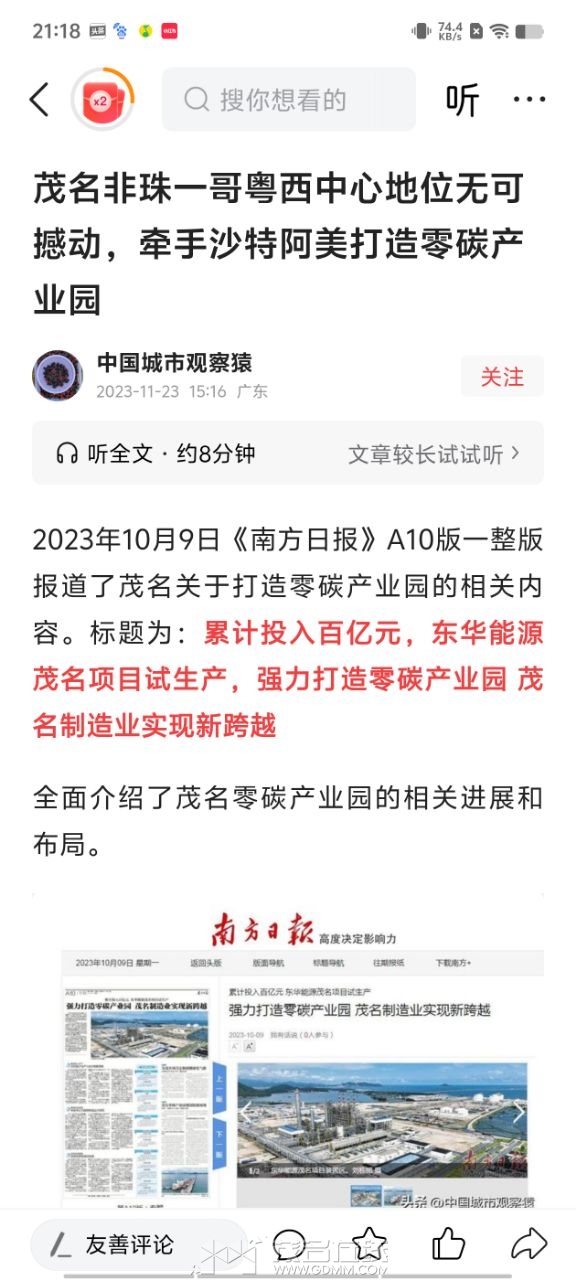Share the article using the arrow icon
Screen dimensions: 576x1280
pyautogui.click(x=528, y=1244)
